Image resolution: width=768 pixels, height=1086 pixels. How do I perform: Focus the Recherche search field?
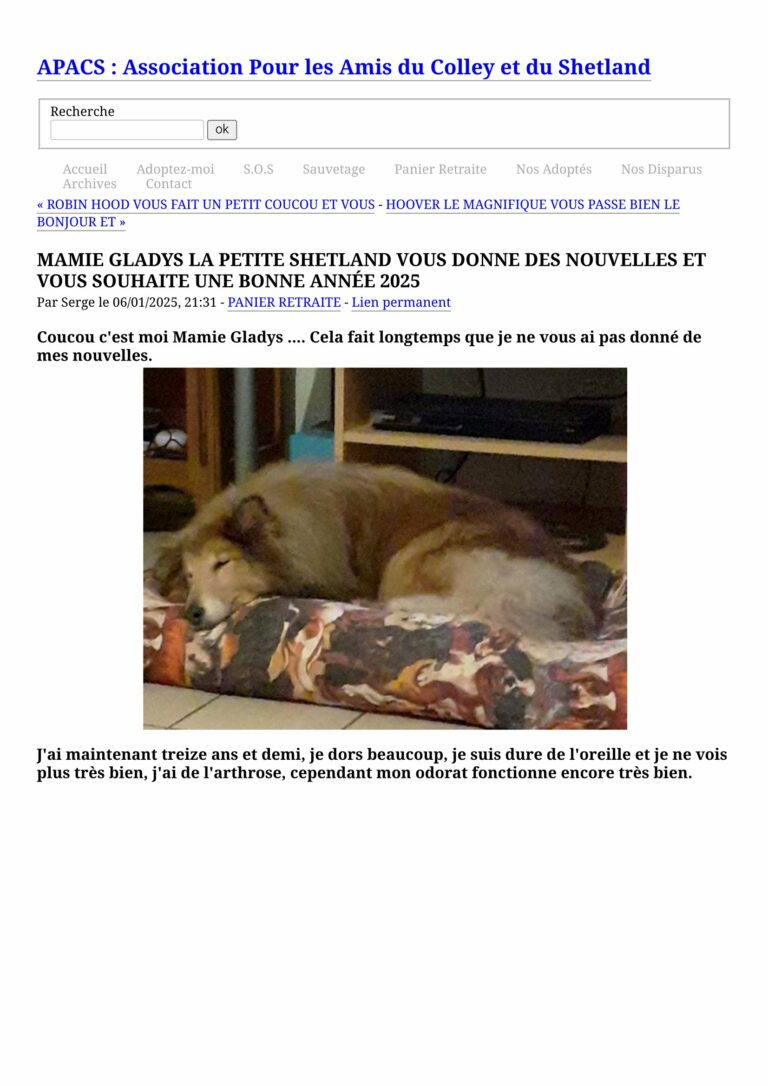127,130
